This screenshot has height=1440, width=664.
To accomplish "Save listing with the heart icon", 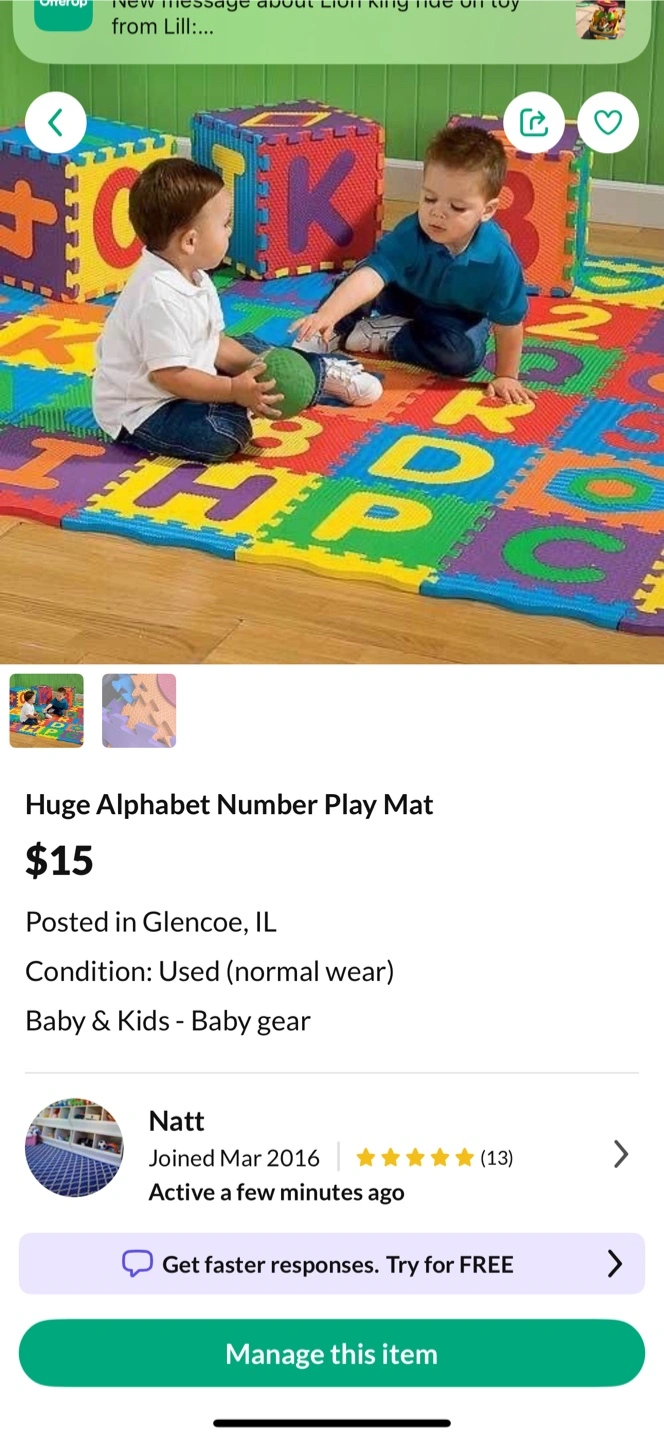I will pyautogui.click(x=608, y=123).
